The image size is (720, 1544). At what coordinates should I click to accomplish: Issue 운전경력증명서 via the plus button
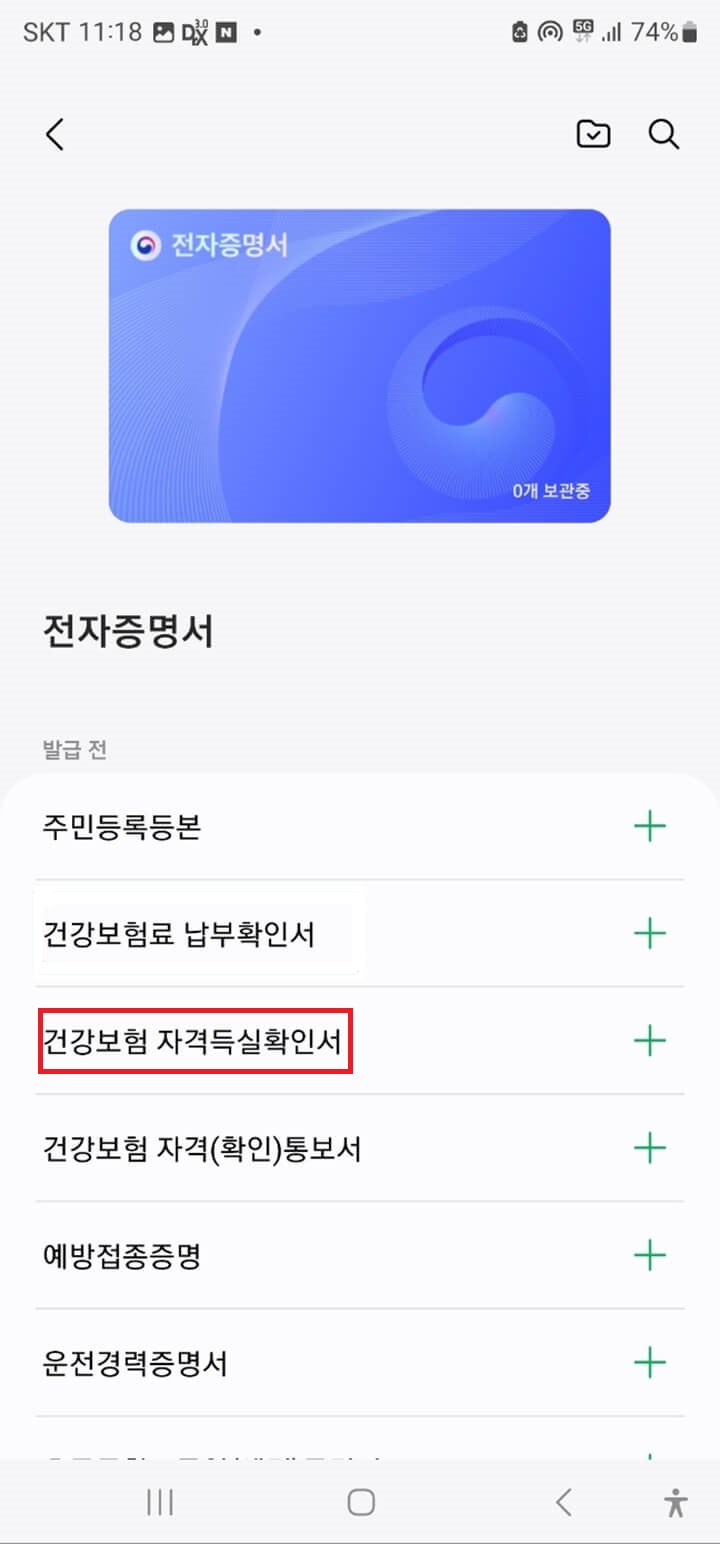click(x=651, y=1362)
